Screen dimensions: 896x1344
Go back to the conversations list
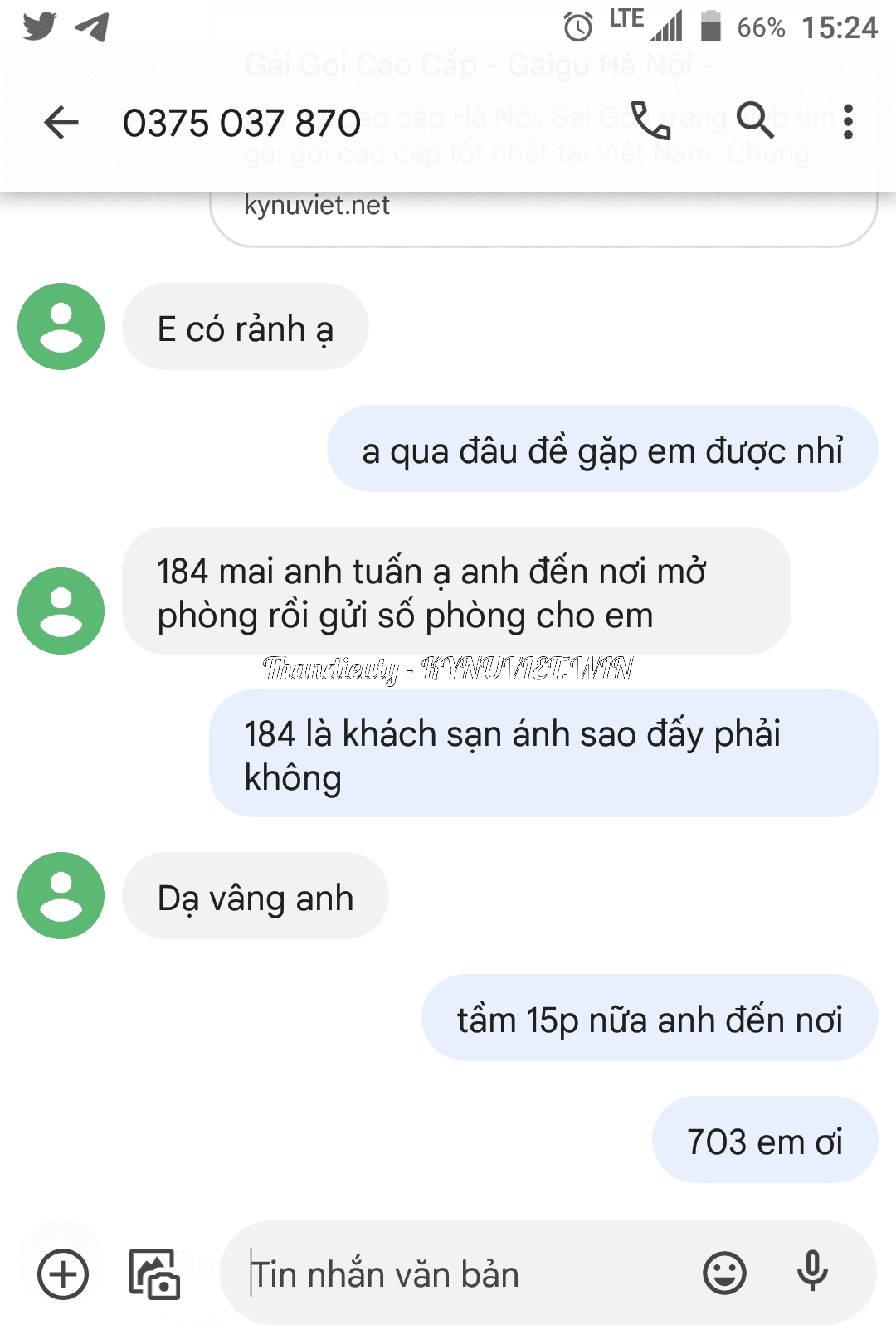[61, 123]
